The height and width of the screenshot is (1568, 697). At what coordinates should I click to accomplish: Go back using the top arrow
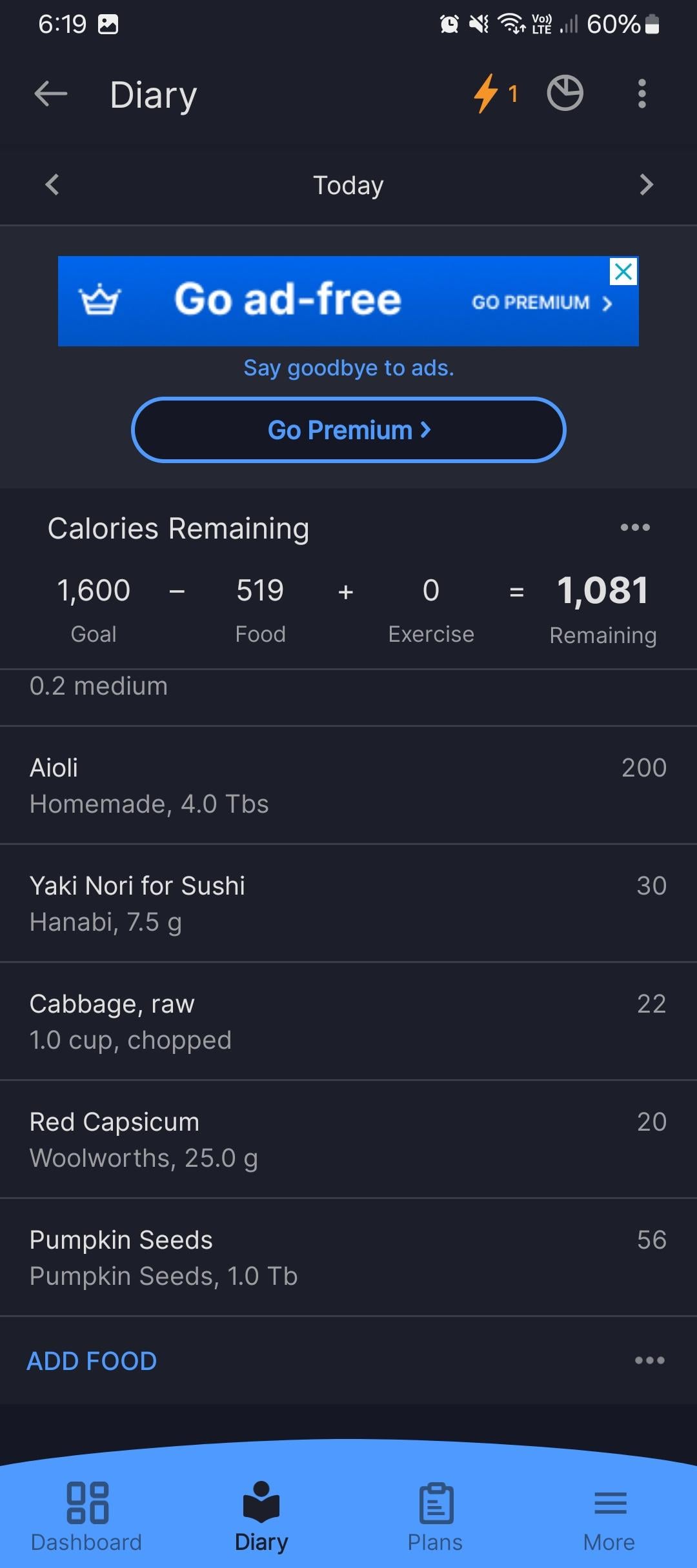click(51, 94)
